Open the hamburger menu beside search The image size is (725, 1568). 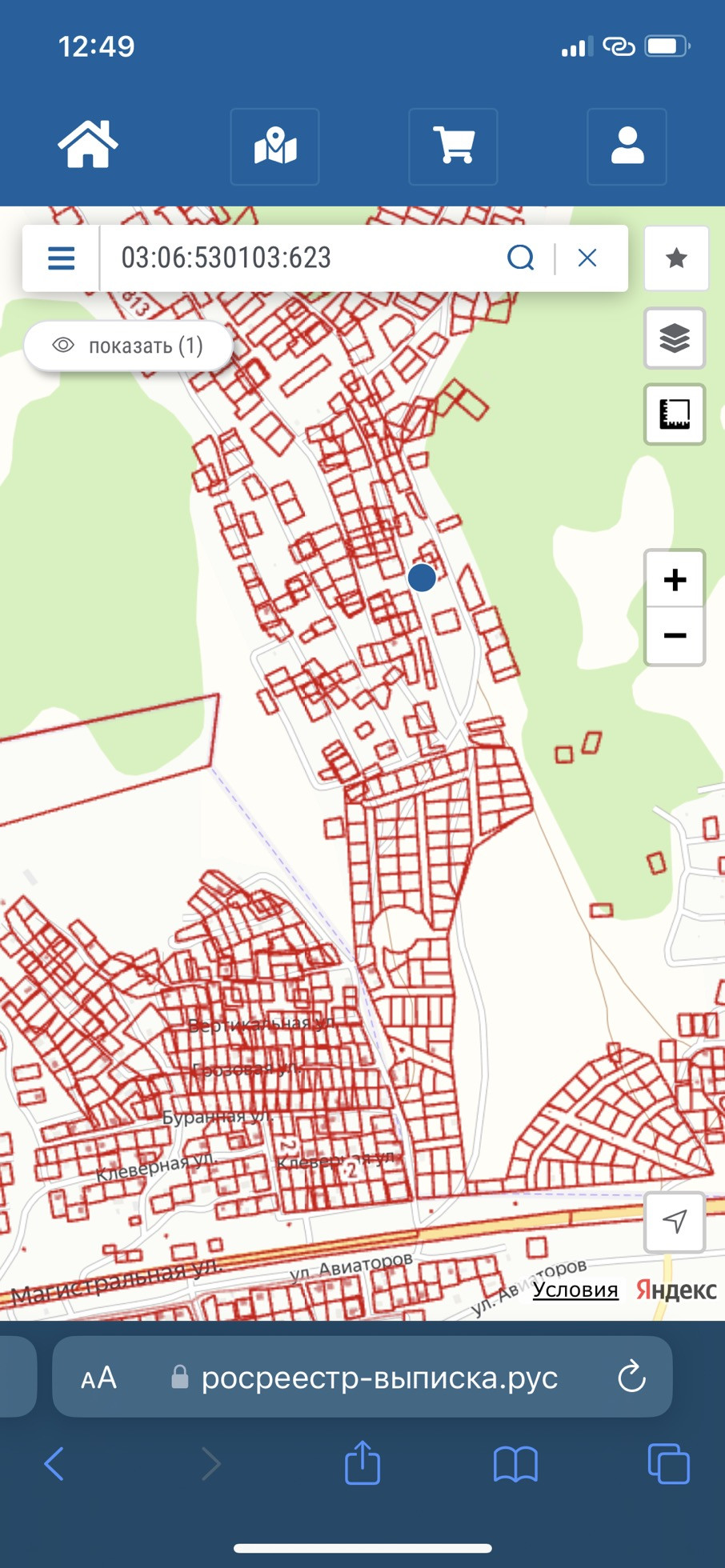point(61,258)
